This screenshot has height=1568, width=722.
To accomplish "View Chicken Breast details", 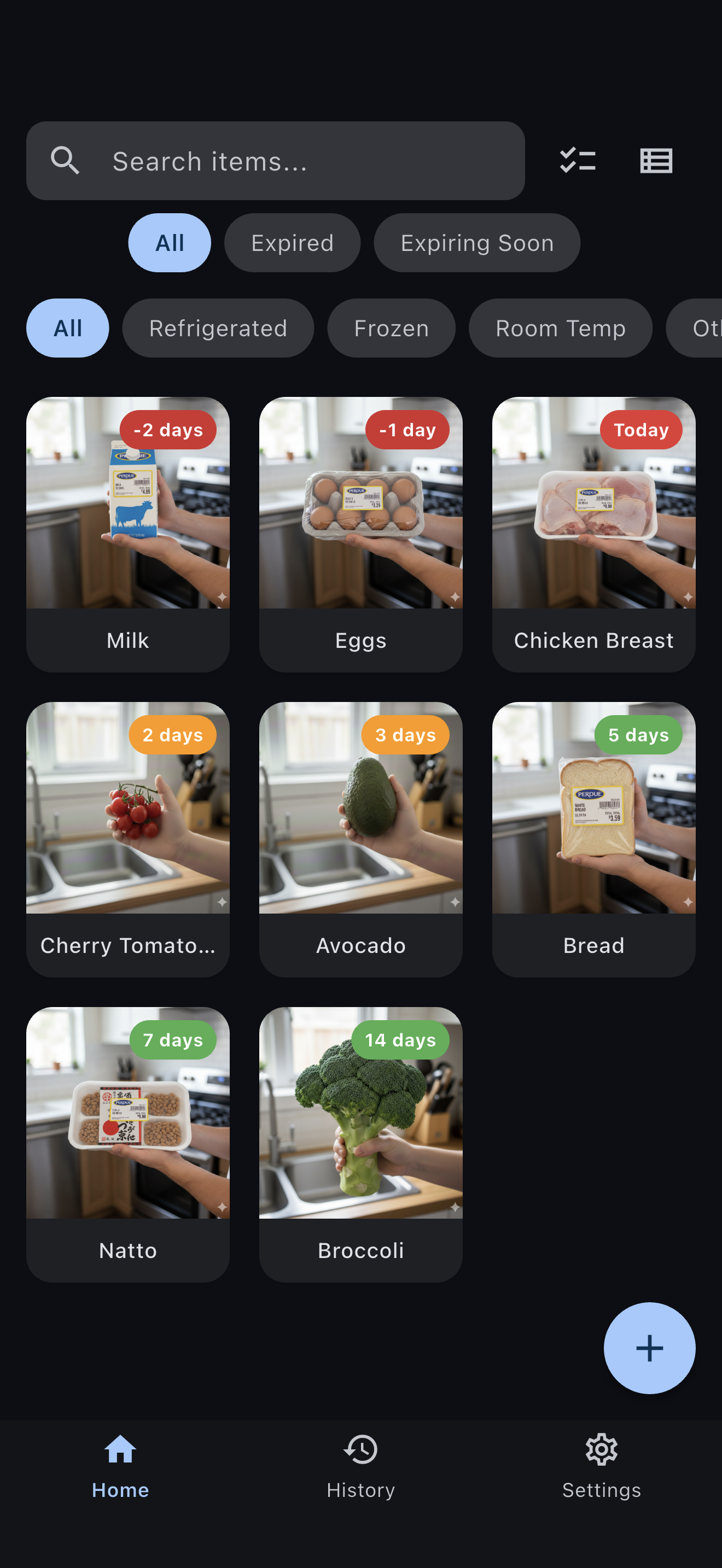I will tap(593, 534).
